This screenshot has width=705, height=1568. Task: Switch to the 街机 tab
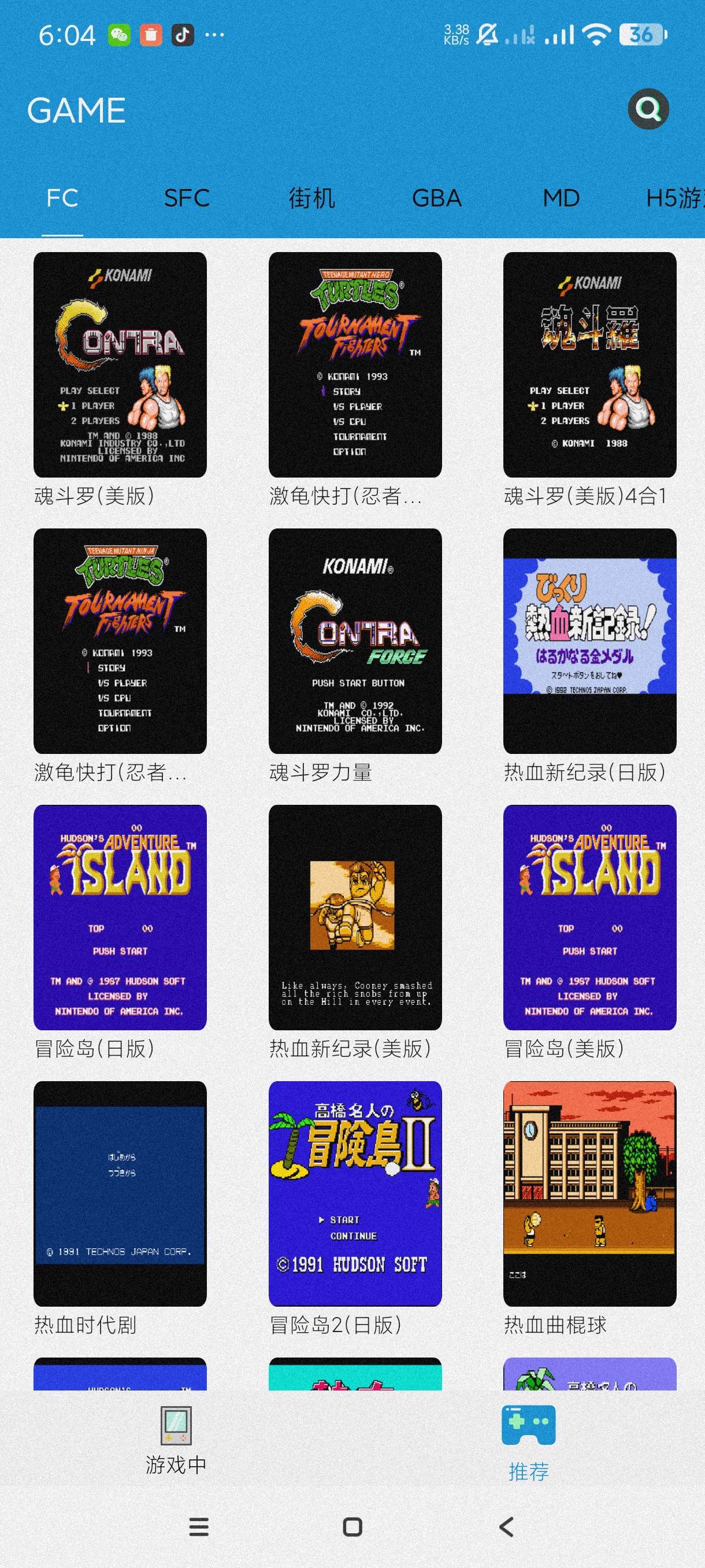pos(311,198)
